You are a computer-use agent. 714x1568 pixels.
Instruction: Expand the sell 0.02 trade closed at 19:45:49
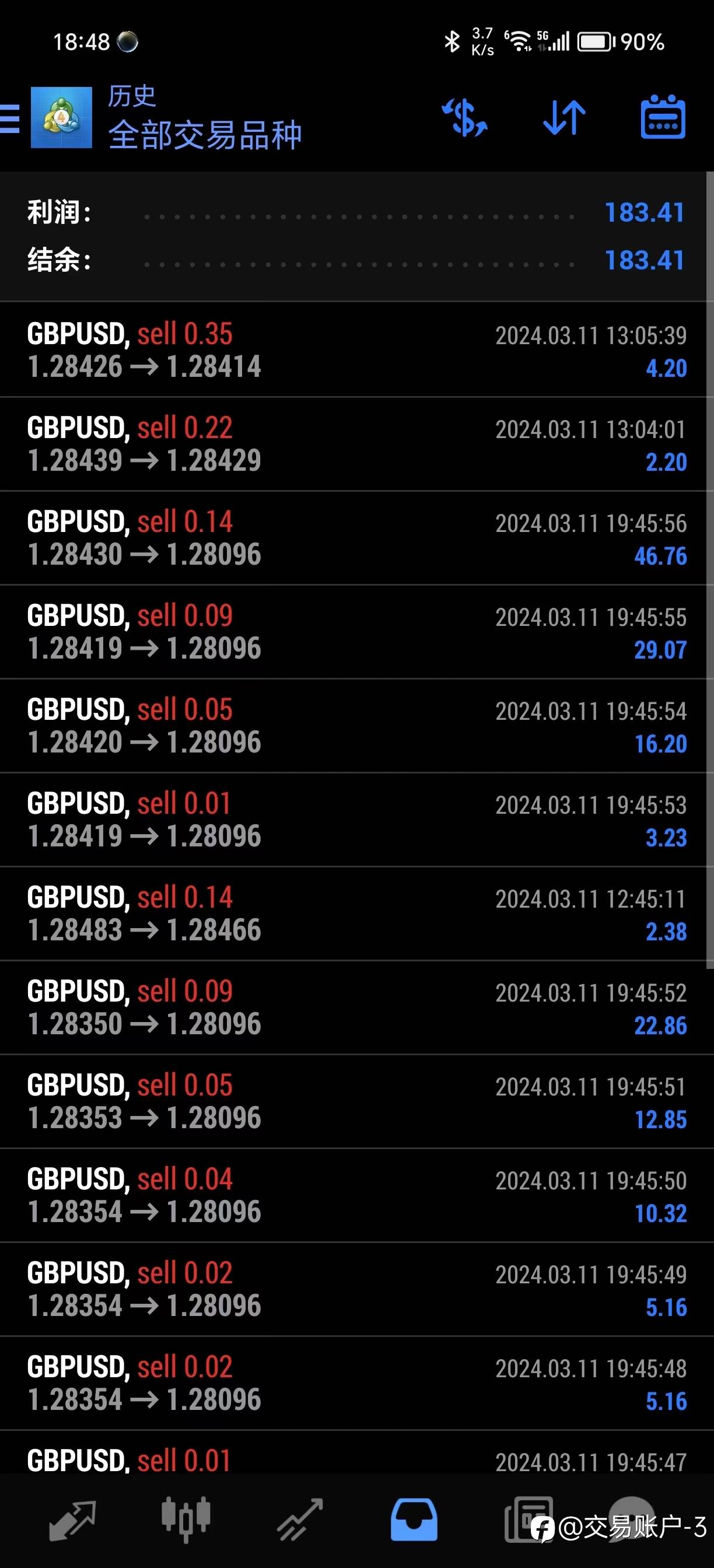[x=356, y=1289]
